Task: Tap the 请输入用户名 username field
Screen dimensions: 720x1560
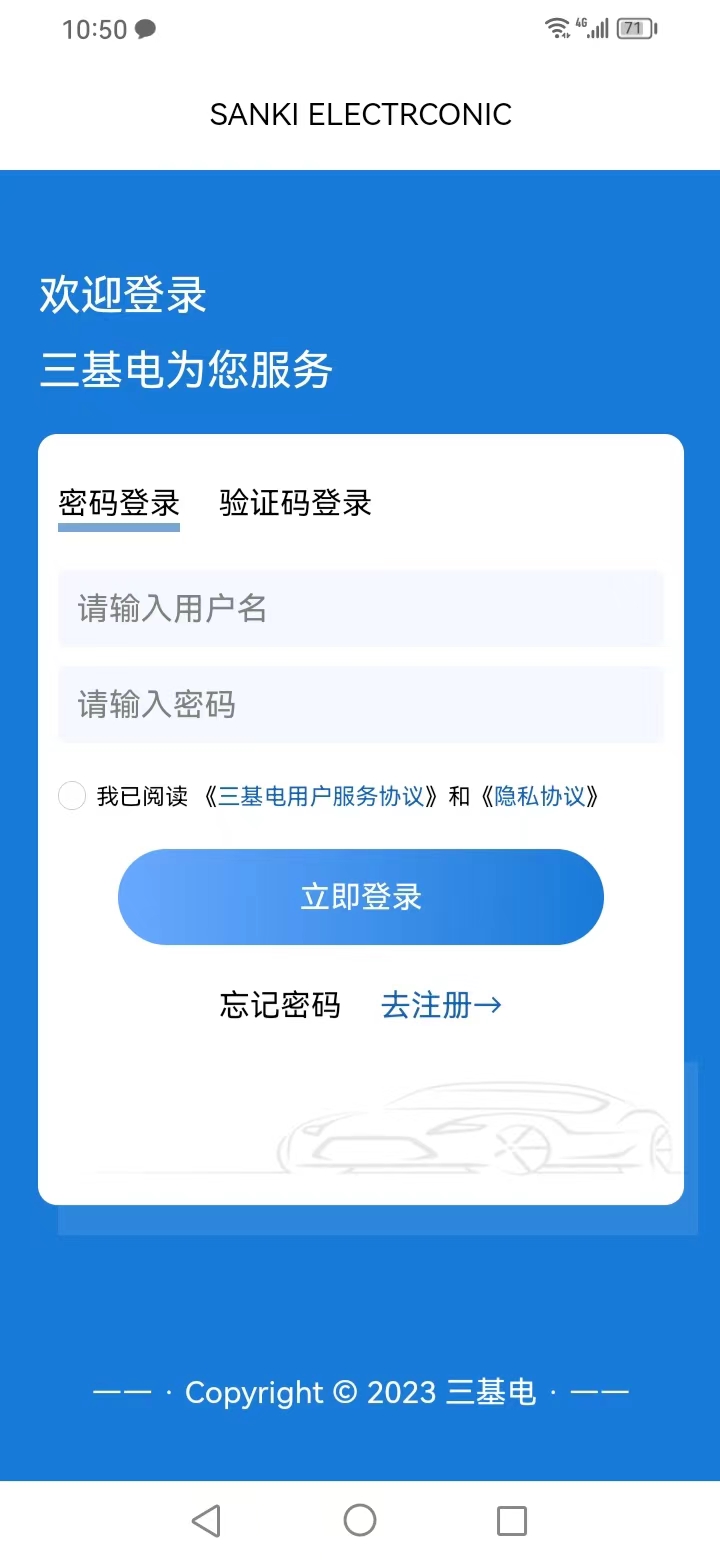Action: 360,608
